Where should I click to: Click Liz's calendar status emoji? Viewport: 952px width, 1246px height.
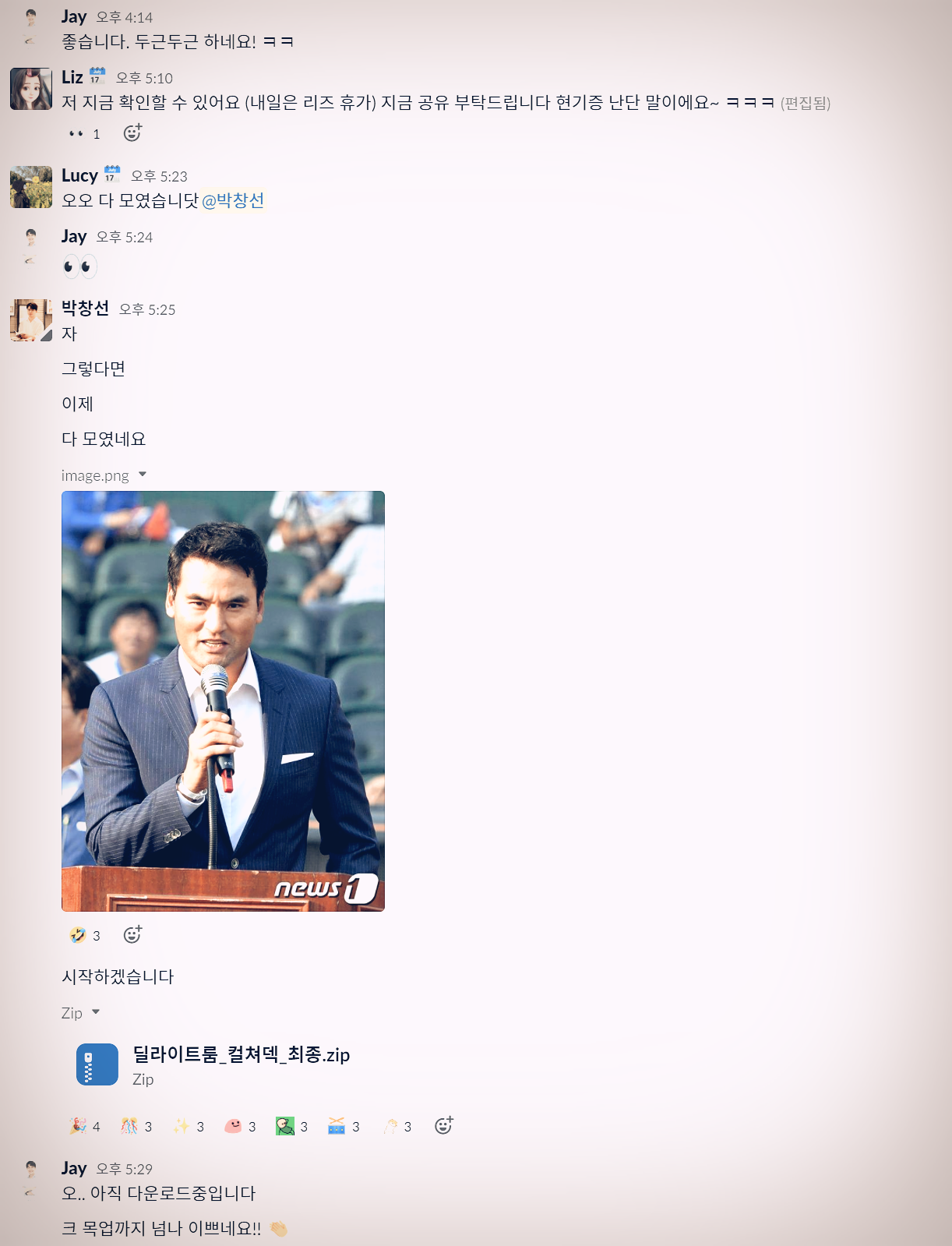(x=97, y=74)
